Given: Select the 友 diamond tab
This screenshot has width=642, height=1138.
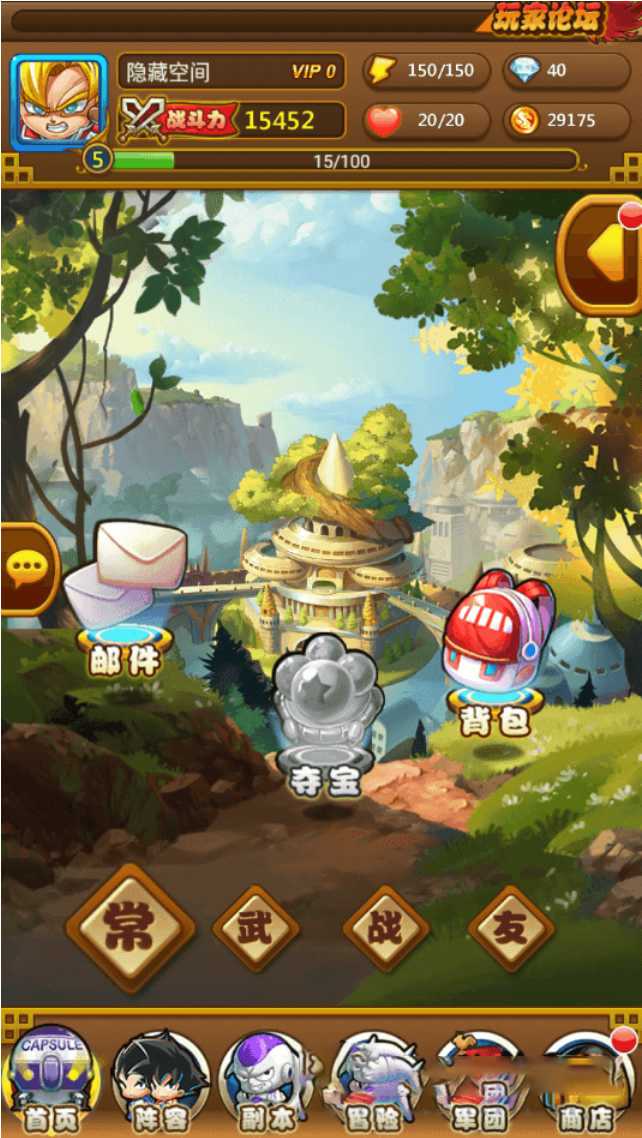Looking at the screenshot, I should (510, 928).
